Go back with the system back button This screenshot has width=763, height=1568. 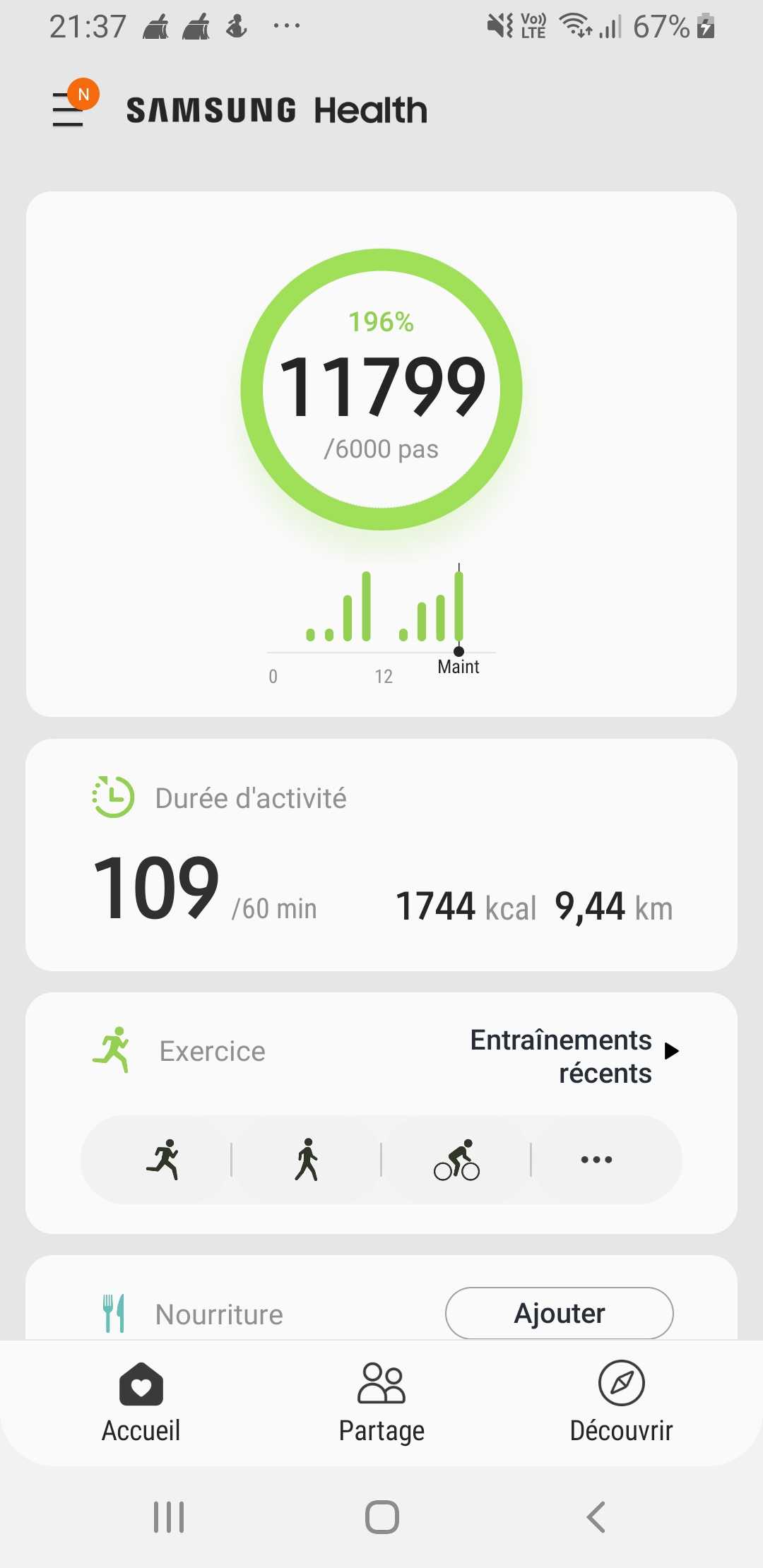coord(596,1516)
